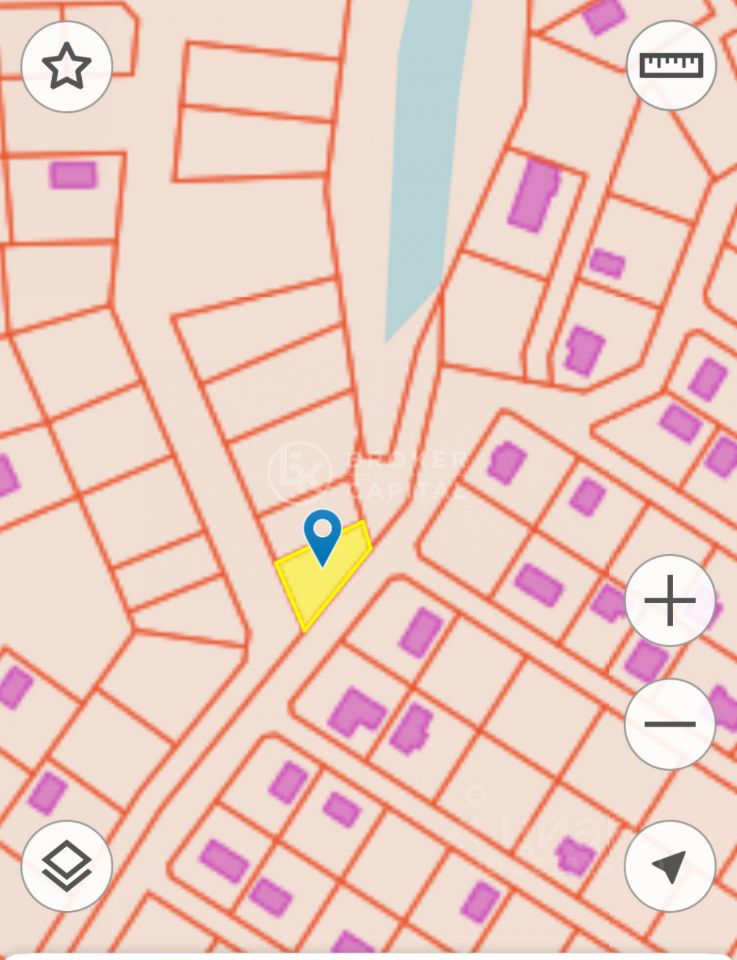
Task: Center map on my location
Action: click(x=670, y=866)
